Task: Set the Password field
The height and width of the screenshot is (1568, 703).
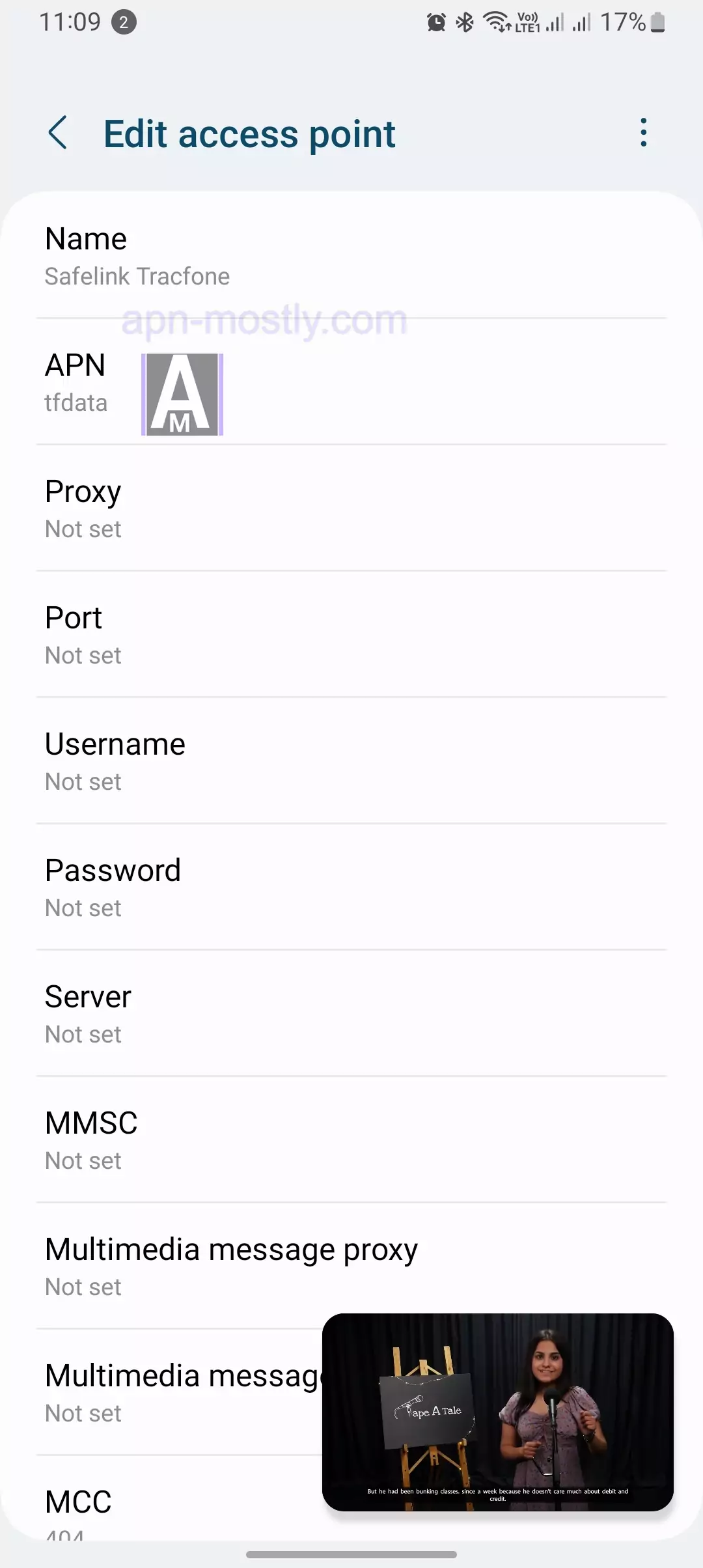Action: pyautogui.click(x=351, y=888)
